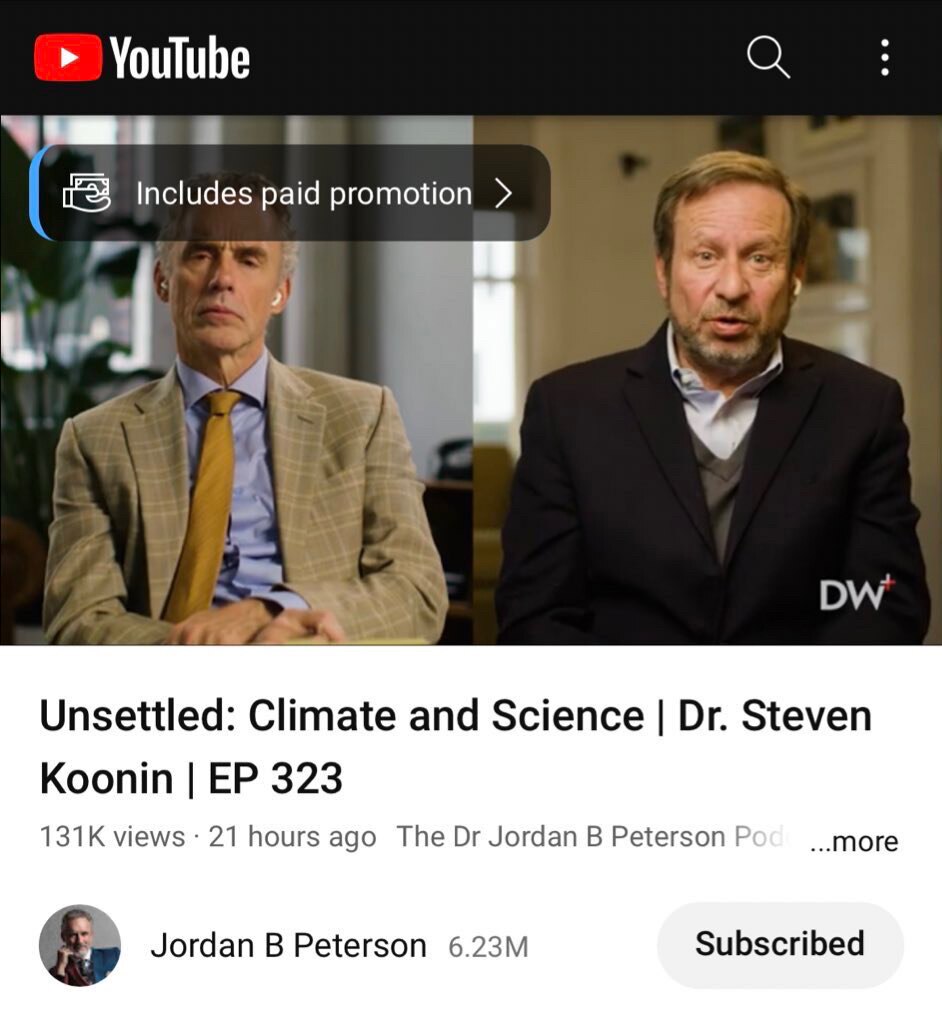Open the Includes paid promotion notice
942x1024 pixels.
click(x=290, y=193)
